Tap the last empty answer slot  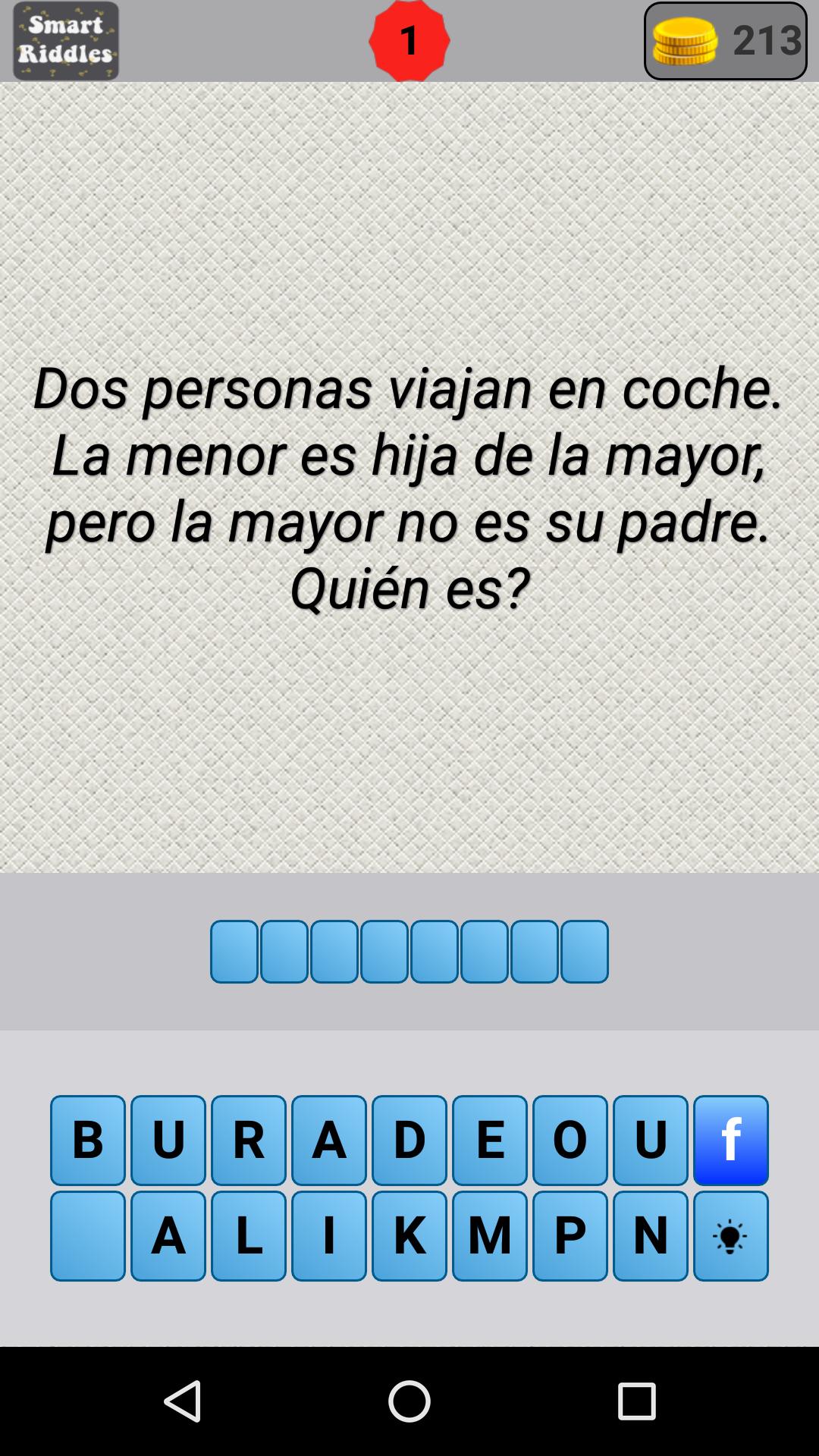coord(584,952)
